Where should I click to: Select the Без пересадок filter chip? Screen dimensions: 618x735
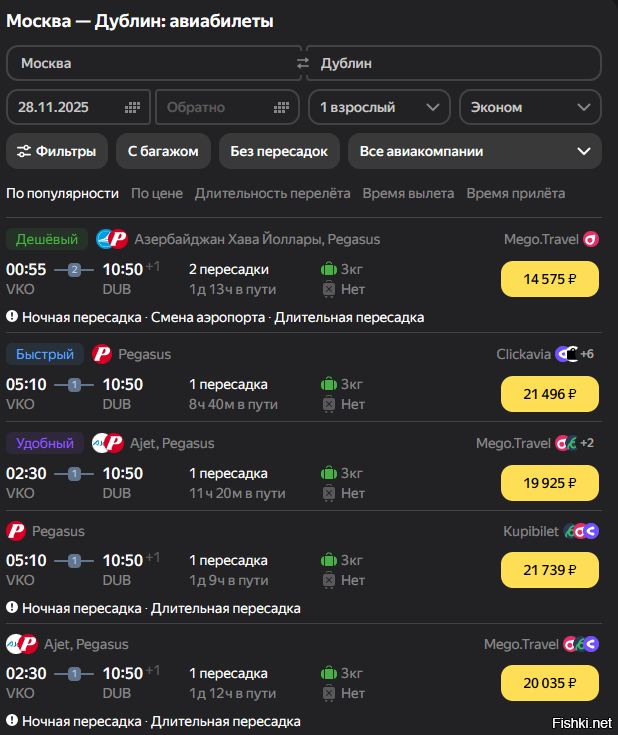pos(279,151)
